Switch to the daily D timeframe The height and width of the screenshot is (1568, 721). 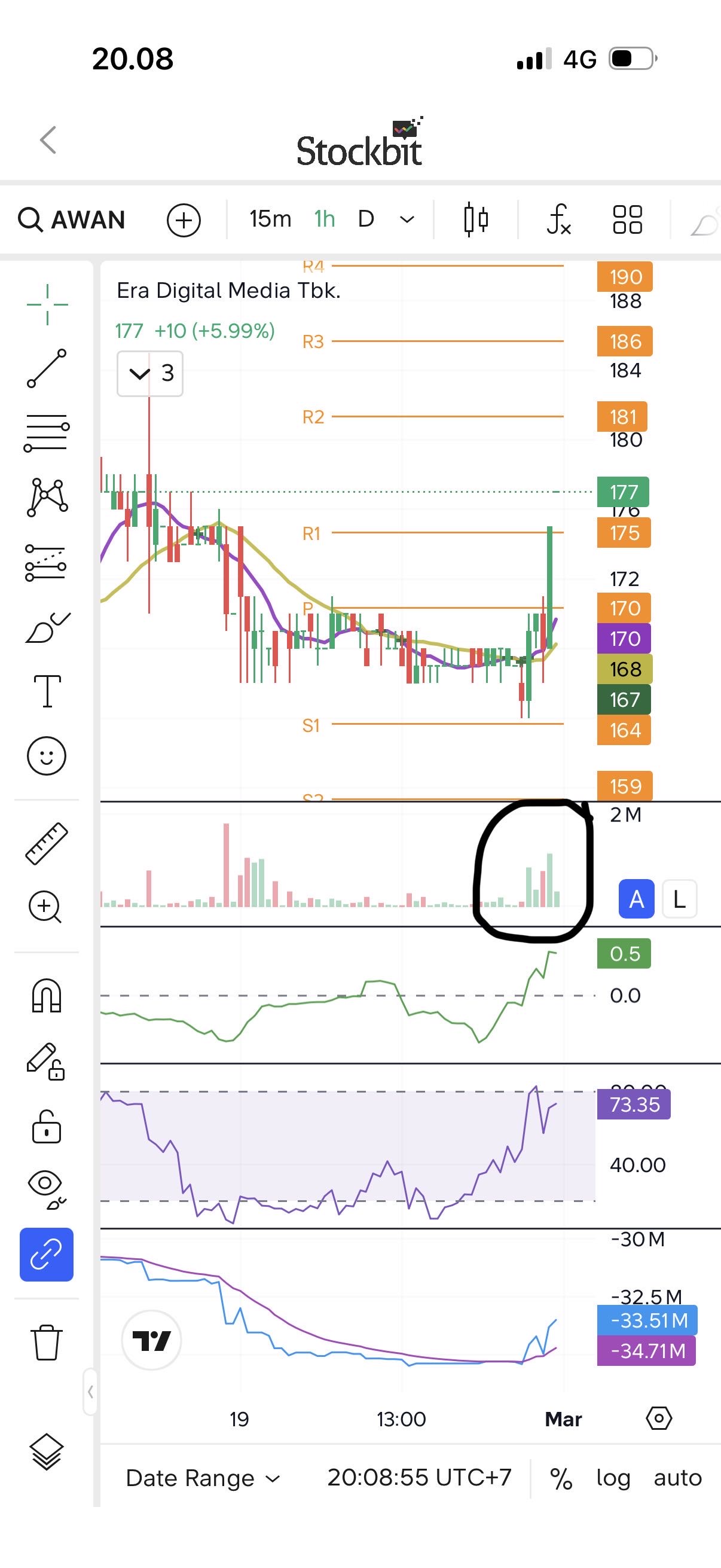click(x=366, y=219)
